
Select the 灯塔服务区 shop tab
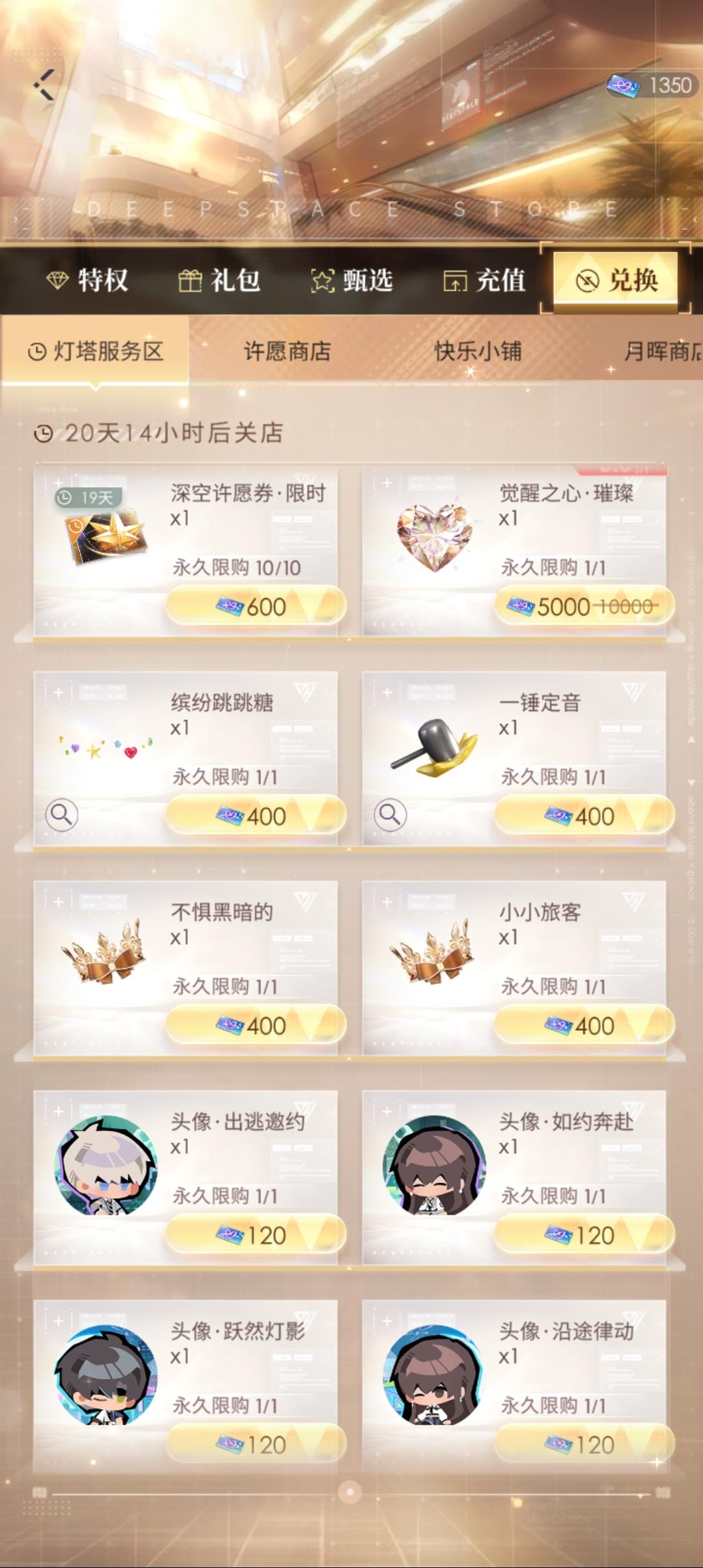98,351
